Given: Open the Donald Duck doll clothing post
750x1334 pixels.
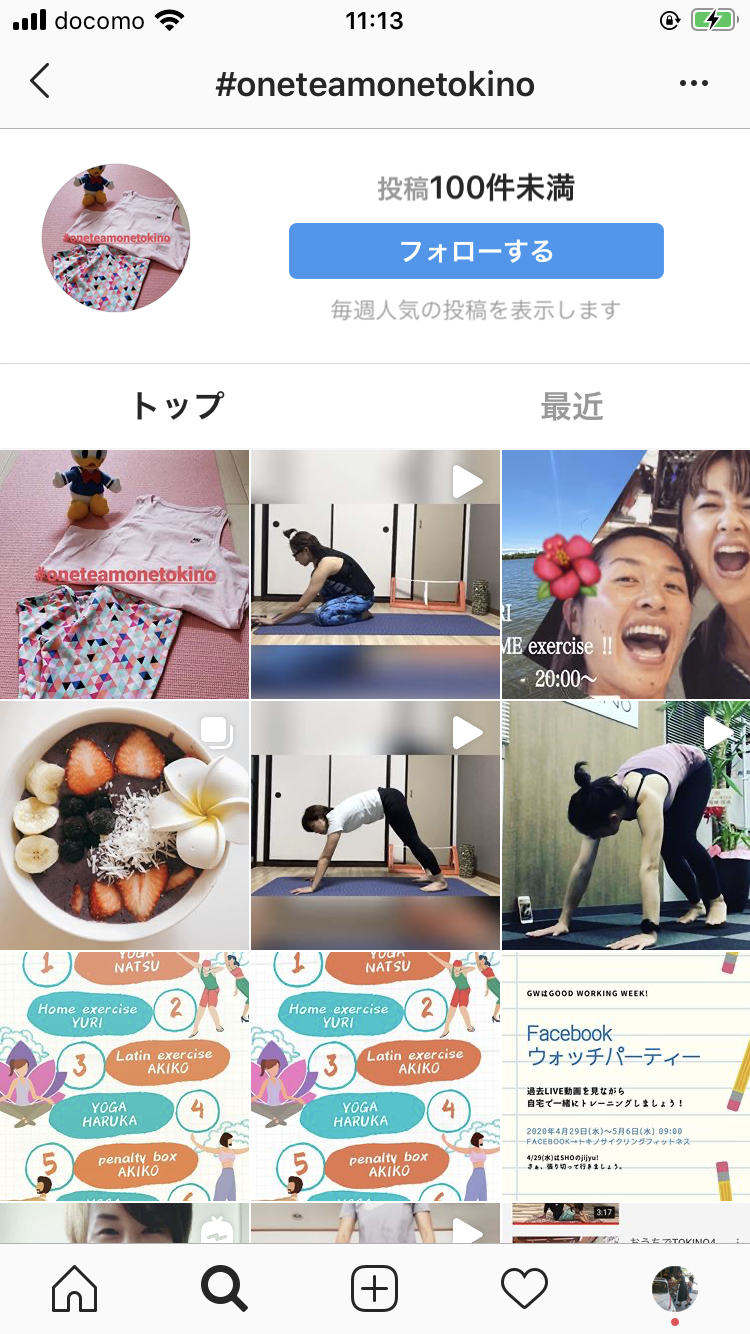Looking at the screenshot, I should tap(124, 574).
